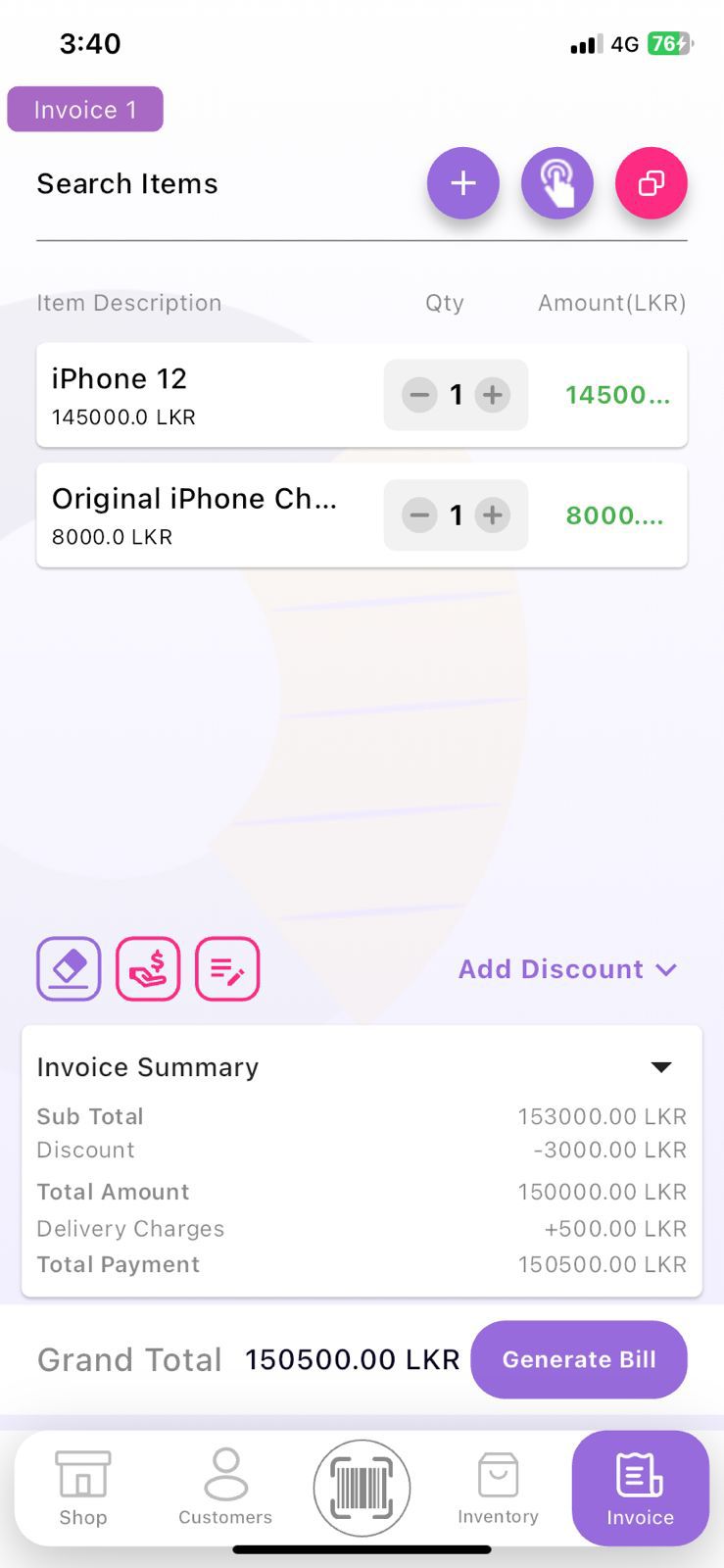The height and width of the screenshot is (1568, 724).
Task: Collapse the Invoice Summary section
Action: 661,1067
